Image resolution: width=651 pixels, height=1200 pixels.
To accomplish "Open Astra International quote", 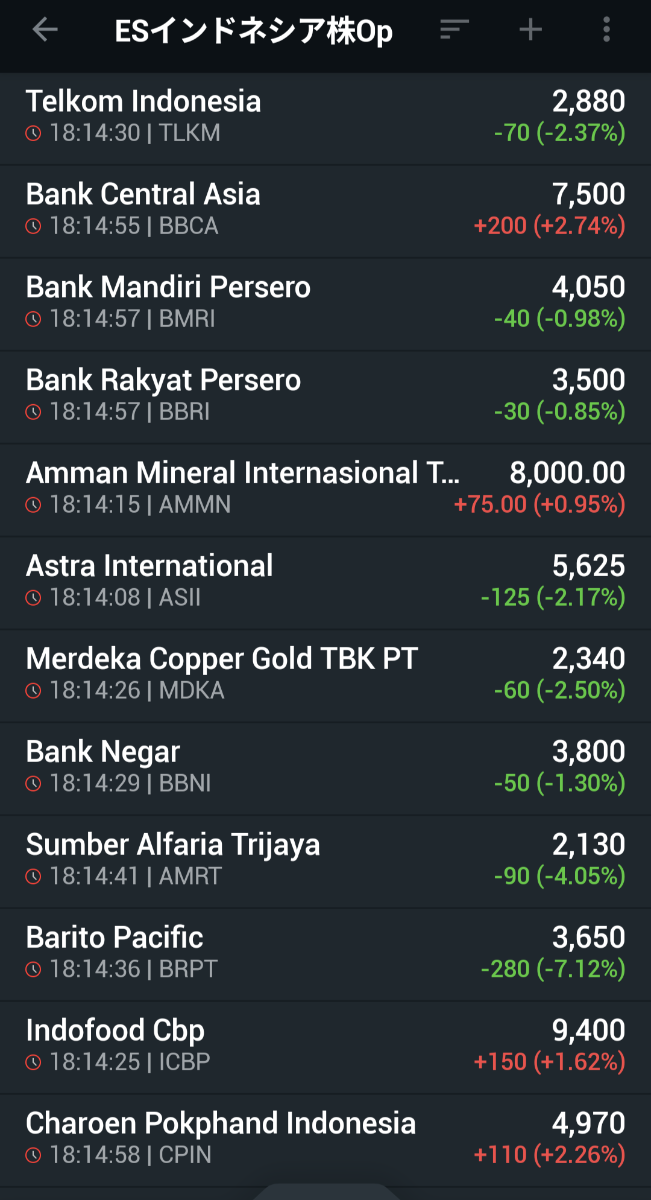I will click(x=325, y=582).
